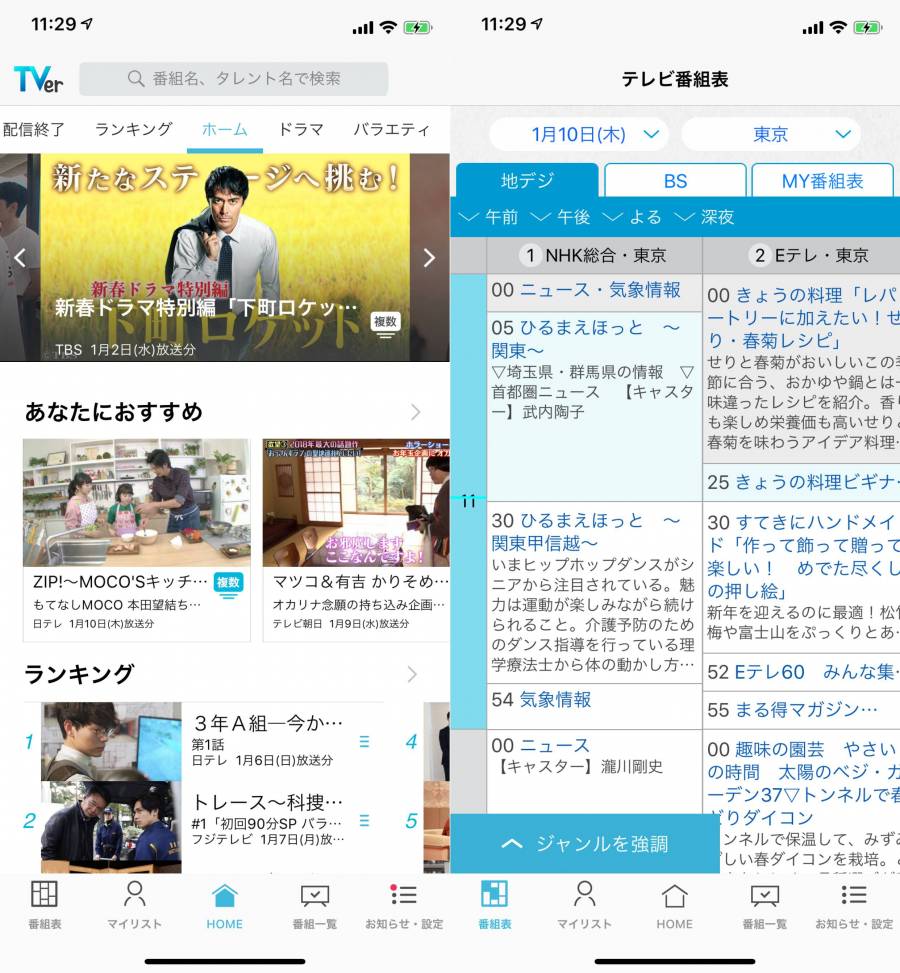Viewport: 900px width, 973px height.
Task: Show the previous carousel banner
Action: point(19,257)
